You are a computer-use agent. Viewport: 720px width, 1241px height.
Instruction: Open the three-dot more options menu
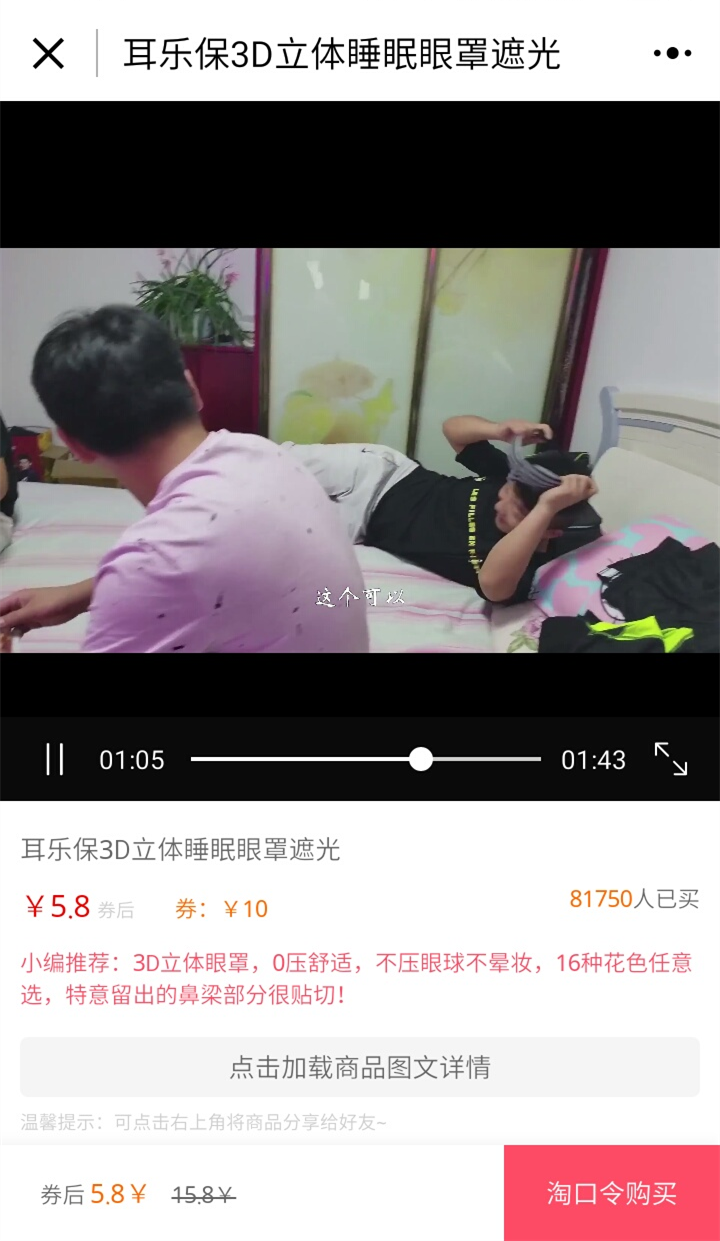click(x=672, y=54)
